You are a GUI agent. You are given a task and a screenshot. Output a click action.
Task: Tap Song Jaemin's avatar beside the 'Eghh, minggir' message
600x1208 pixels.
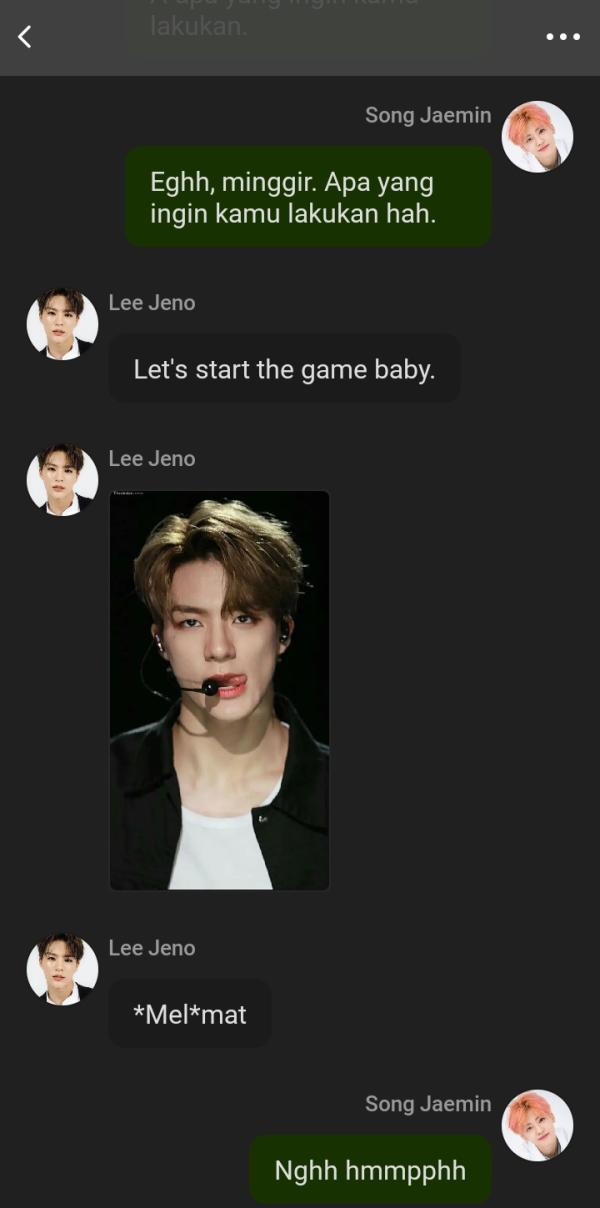pos(537,137)
